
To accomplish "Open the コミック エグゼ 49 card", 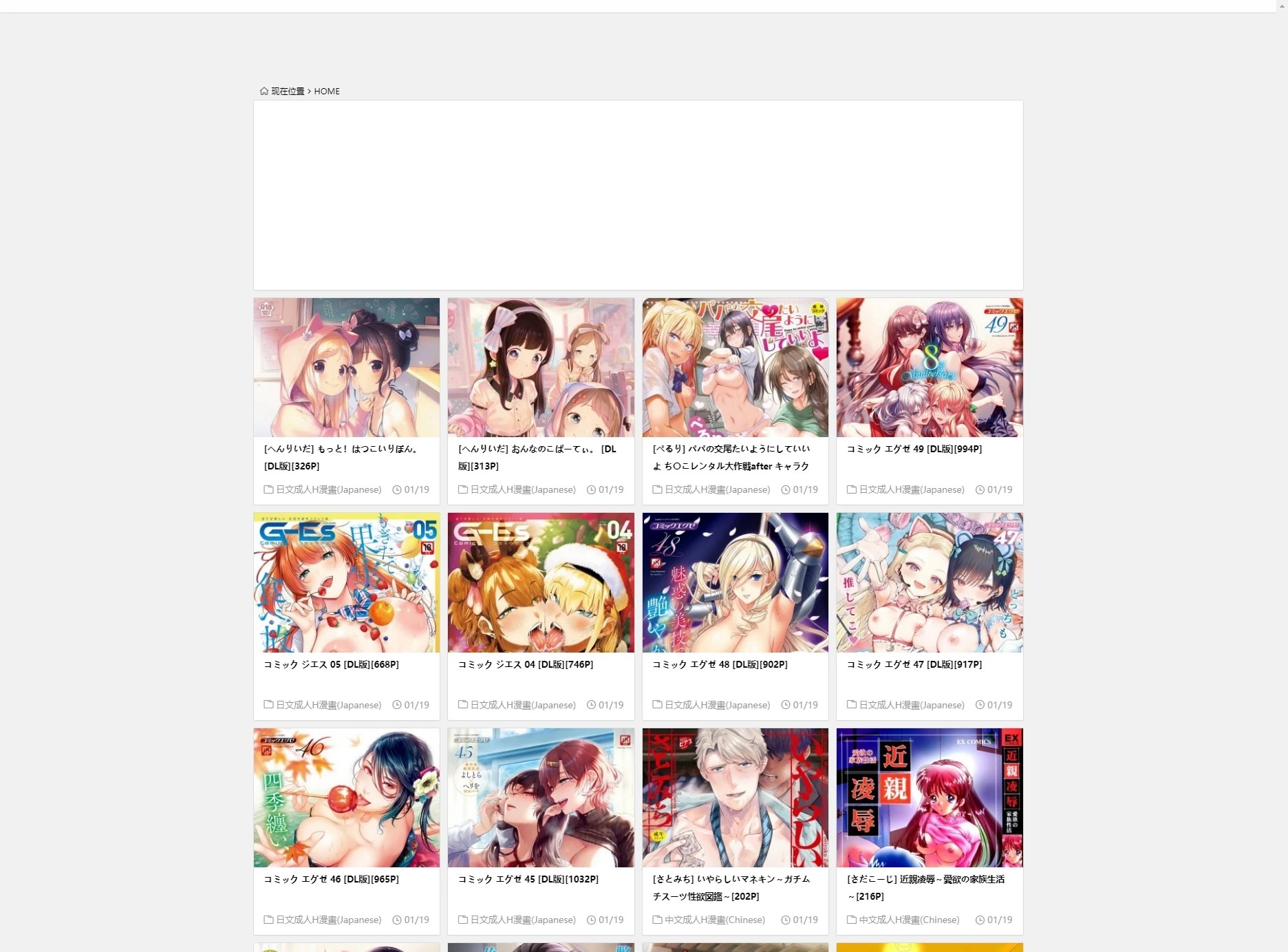I will click(x=929, y=368).
